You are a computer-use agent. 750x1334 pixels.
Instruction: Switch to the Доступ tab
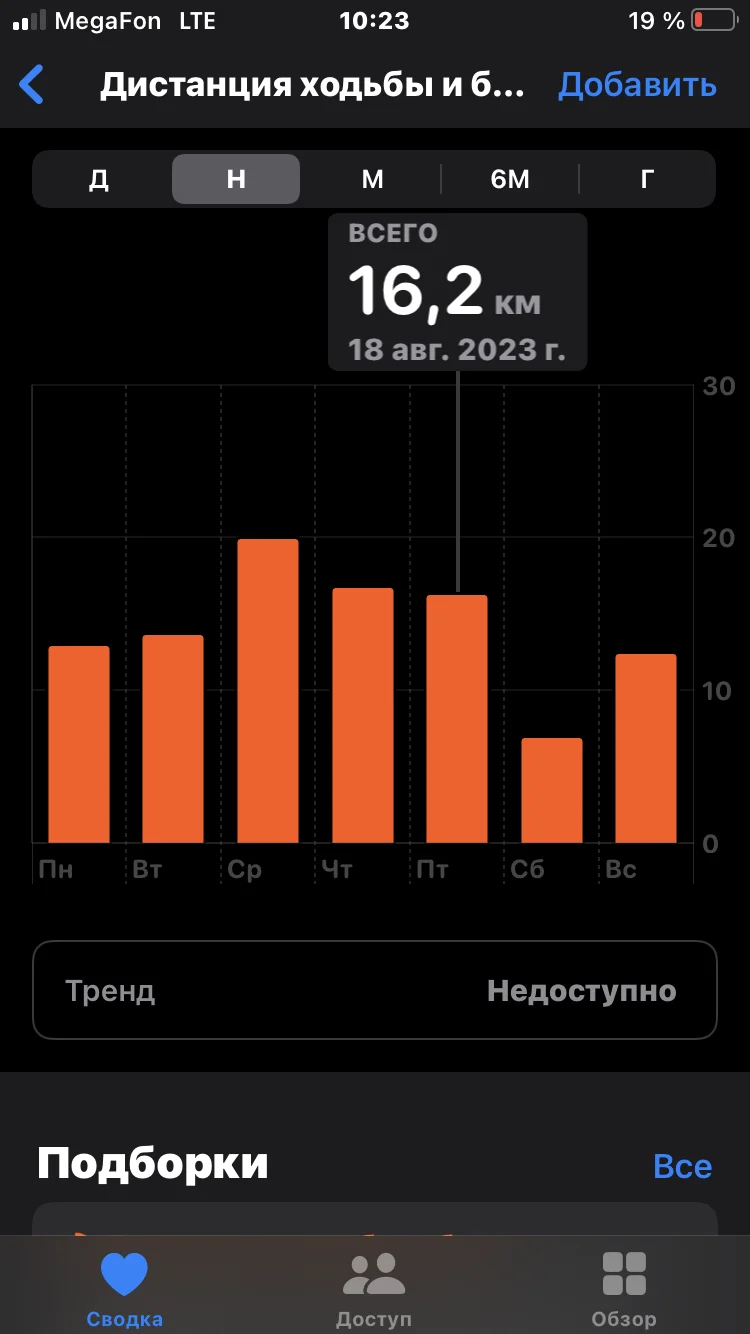click(x=374, y=1289)
